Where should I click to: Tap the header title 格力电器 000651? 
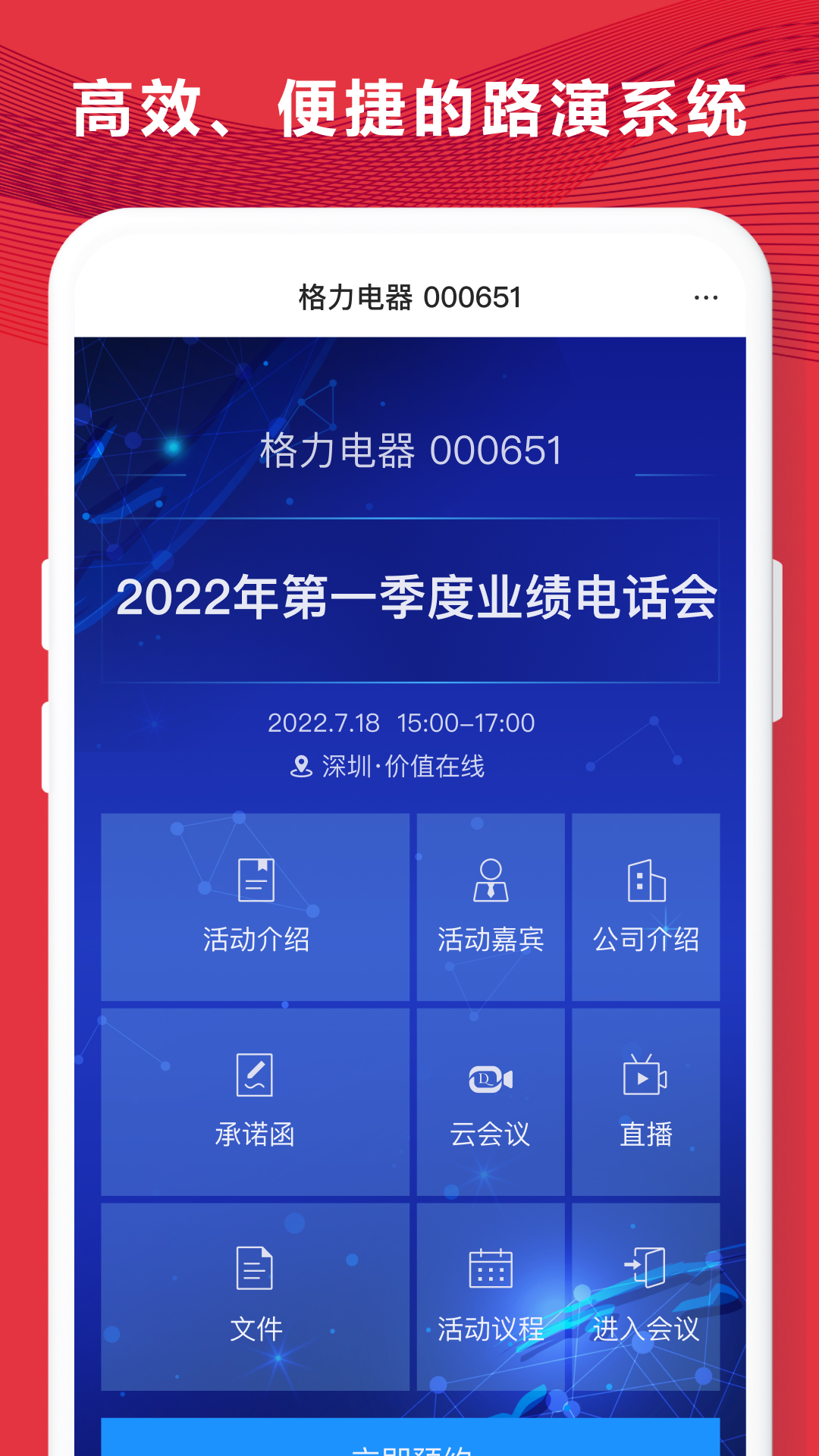[409, 297]
